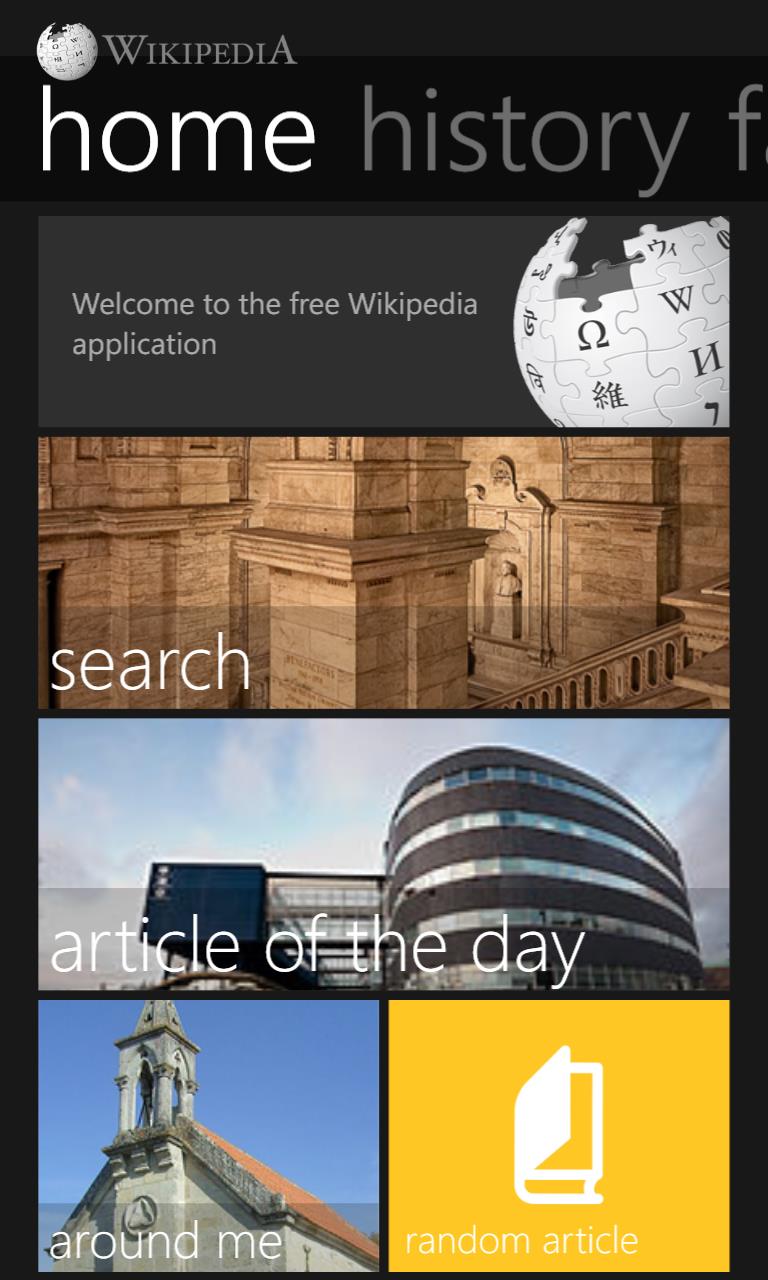
Task: Load a random article
Action: tap(559, 1136)
